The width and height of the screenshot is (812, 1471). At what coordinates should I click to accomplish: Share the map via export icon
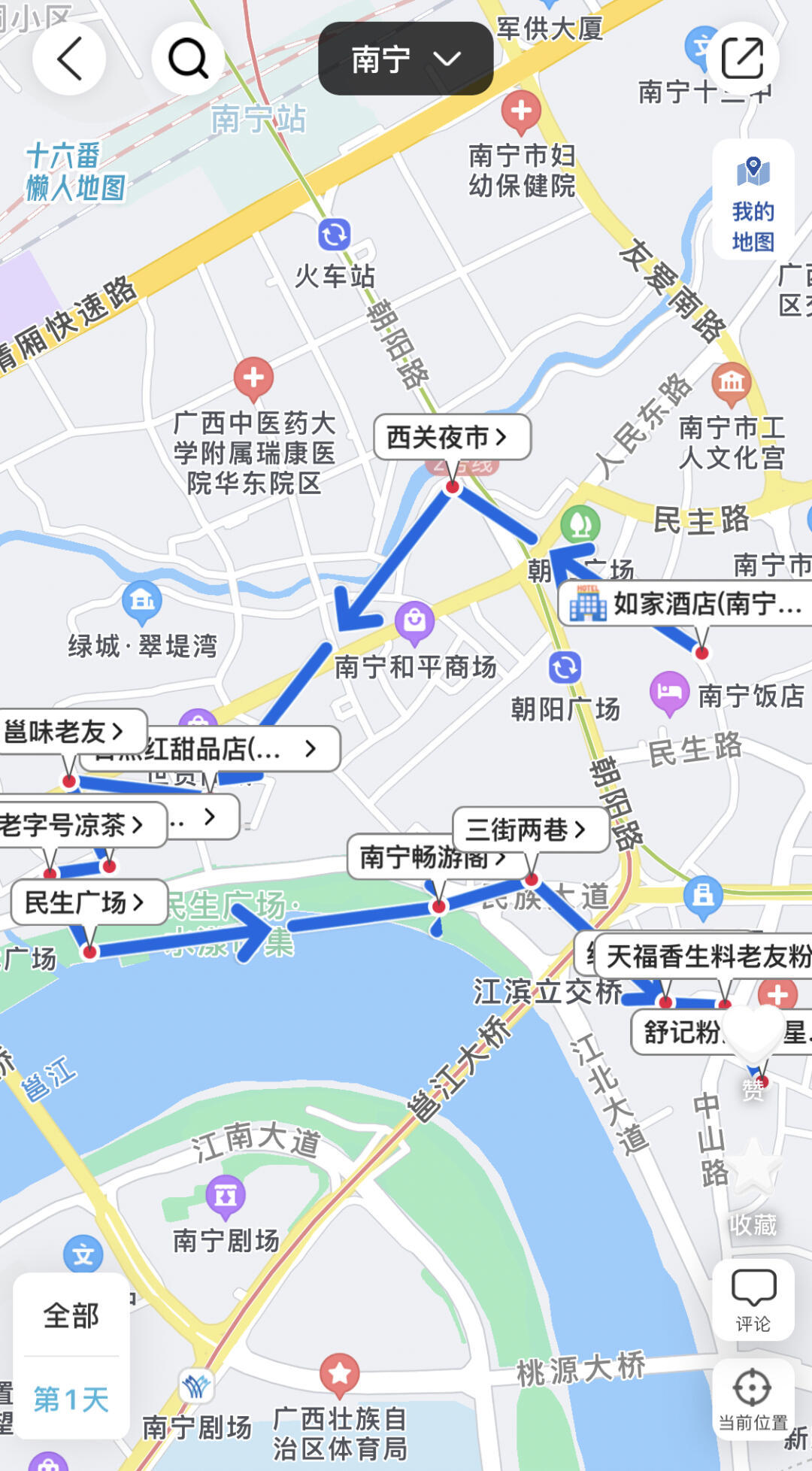tap(742, 59)
